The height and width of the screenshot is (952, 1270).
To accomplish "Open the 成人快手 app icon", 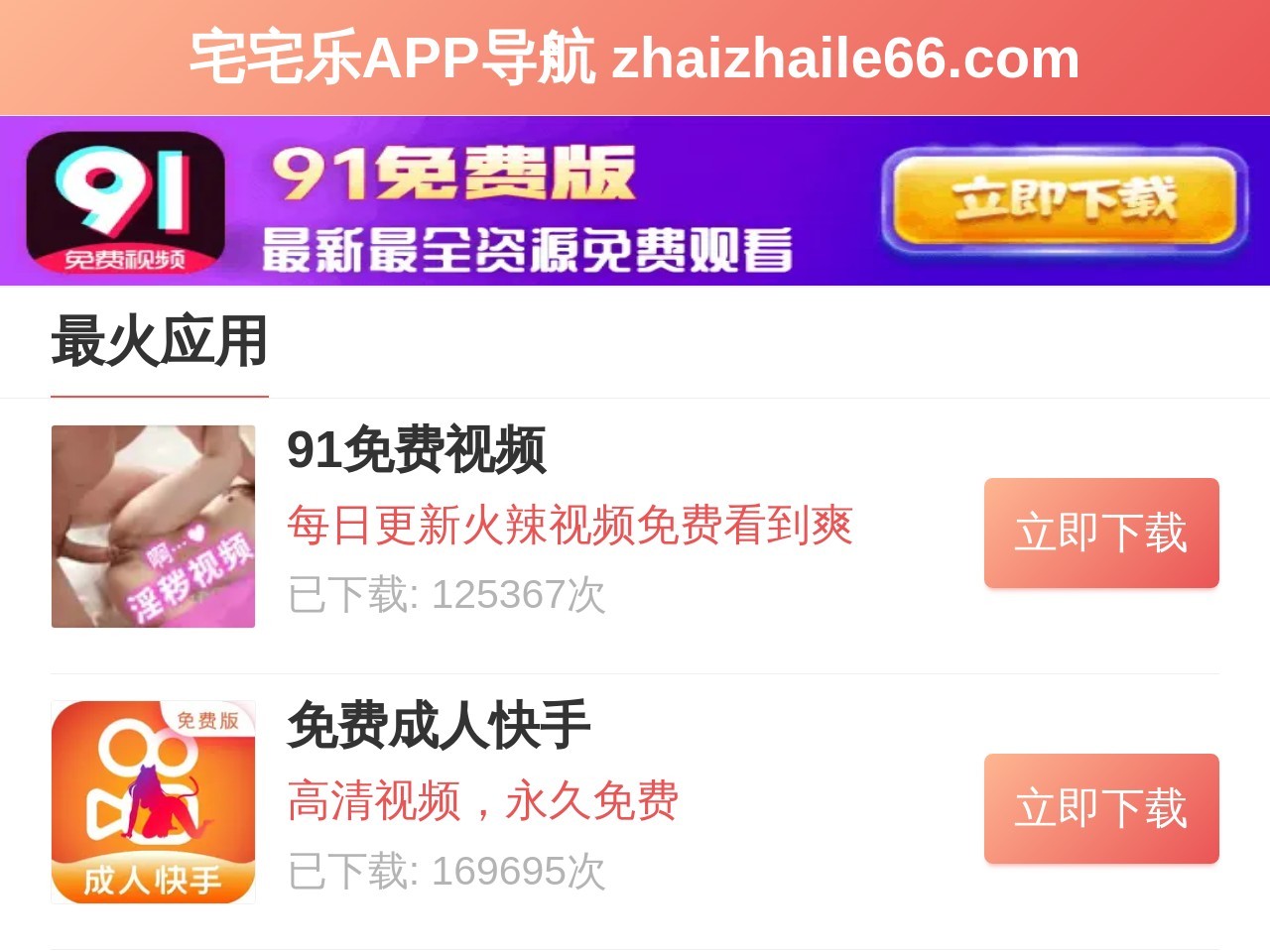I will [x=153, y=802].
